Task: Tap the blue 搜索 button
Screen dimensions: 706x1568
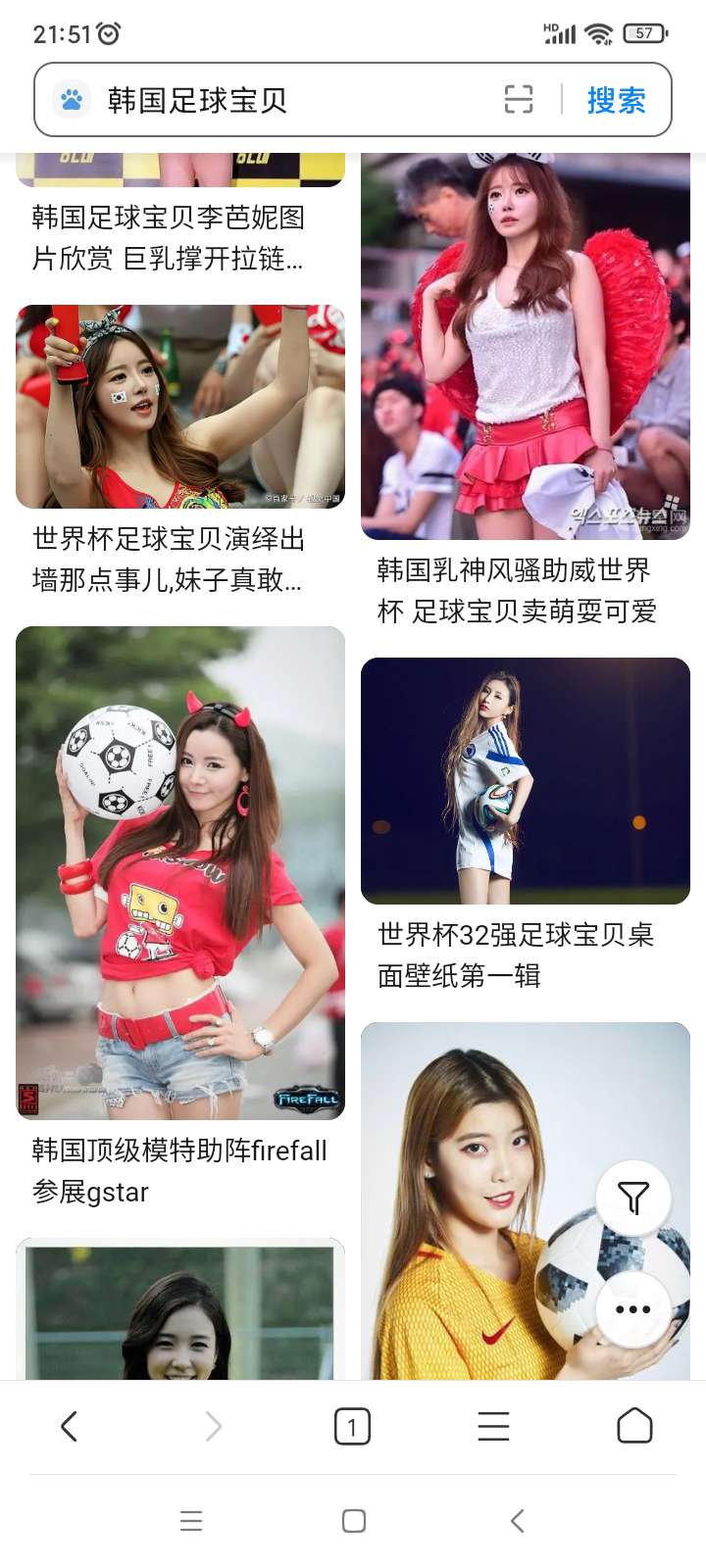Action: pos(616,100)
